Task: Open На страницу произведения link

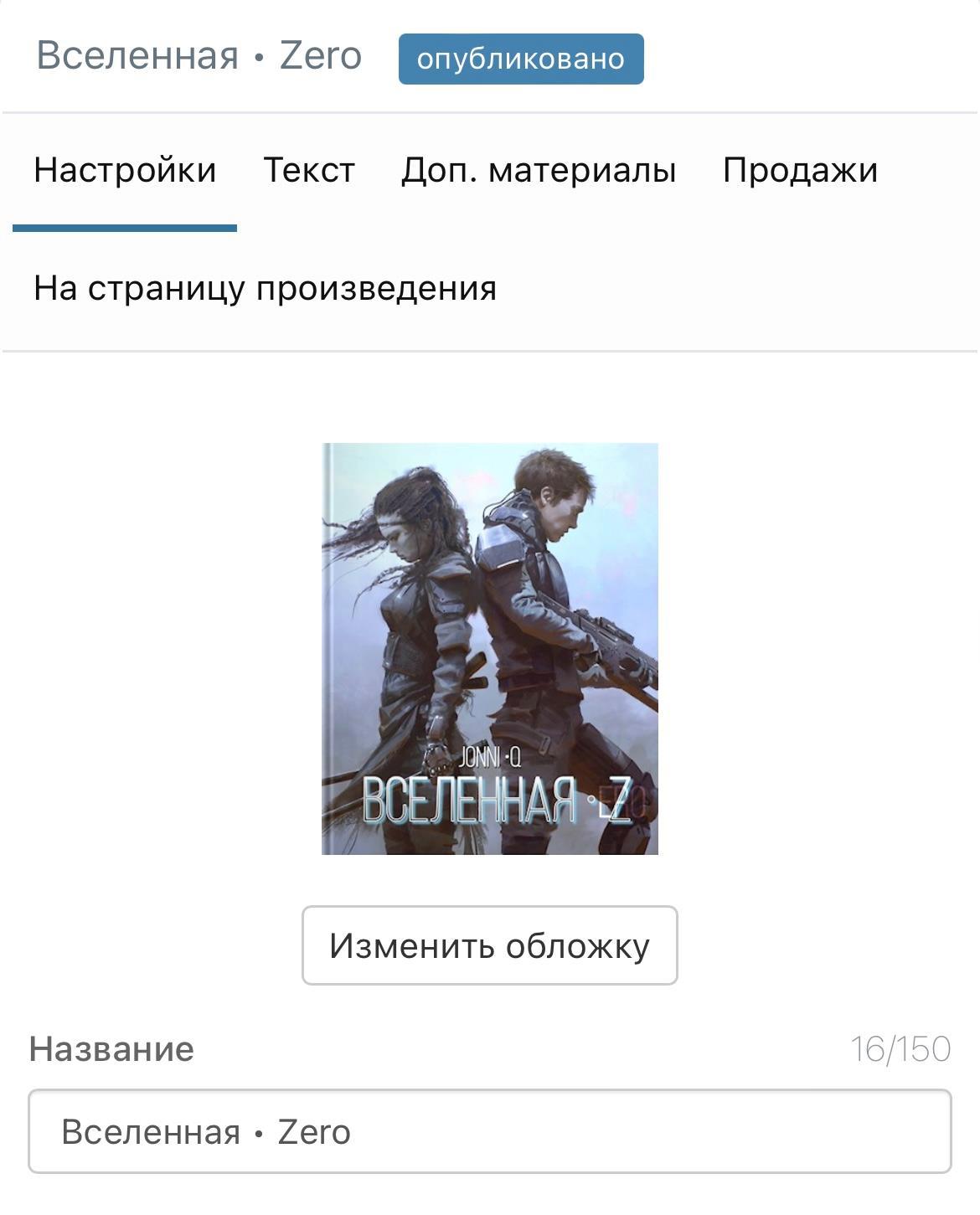Action: 265,289
